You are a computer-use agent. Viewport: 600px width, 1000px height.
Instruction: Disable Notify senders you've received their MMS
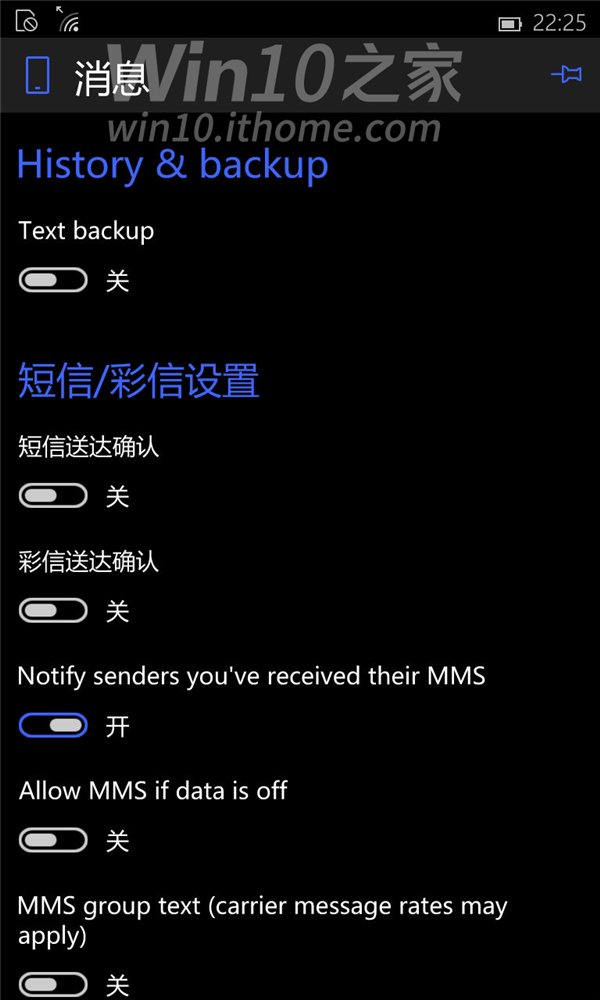click(x=53, y=725)
